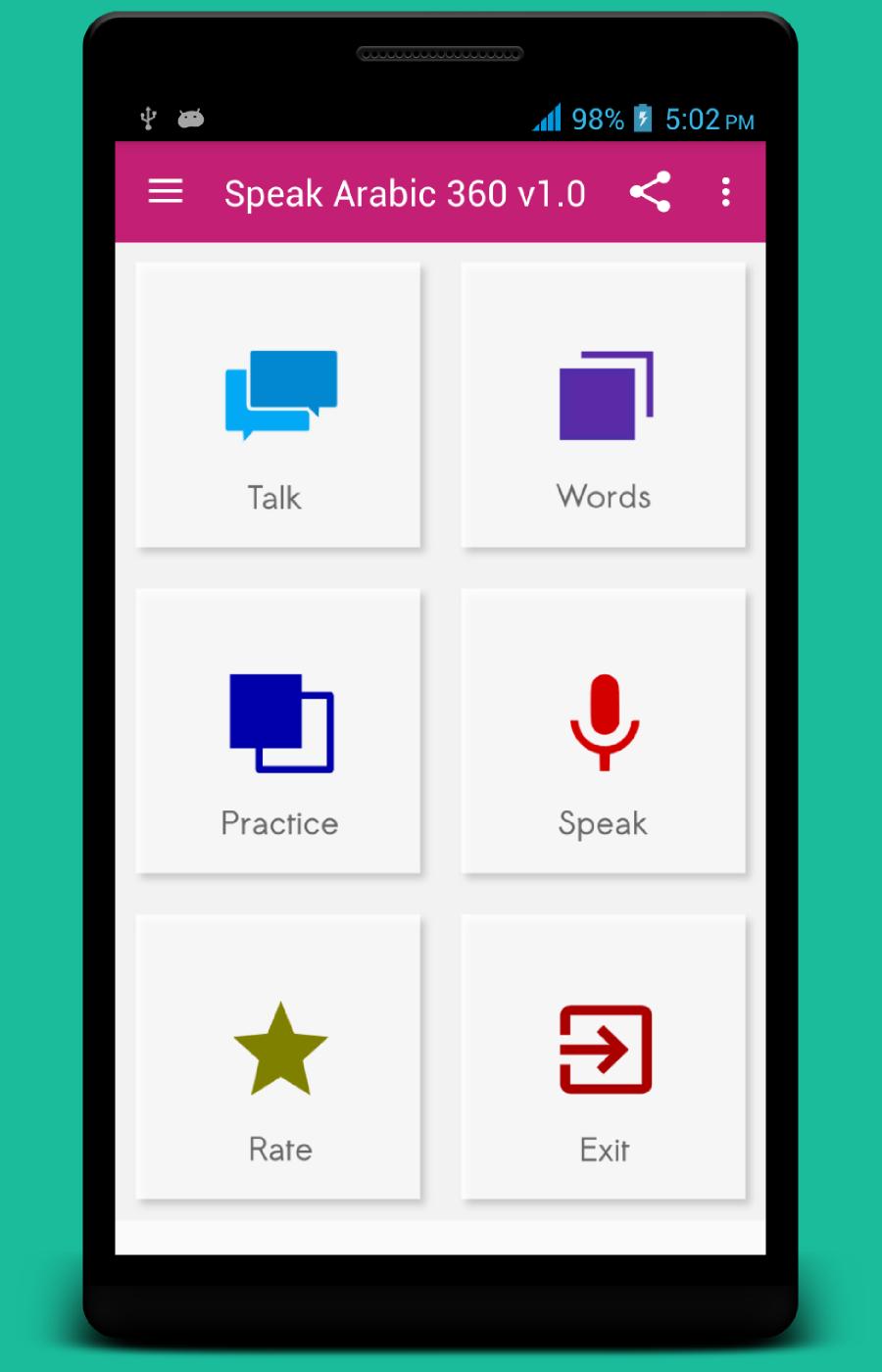The image size is (882, 1372).
Task: Go to the Words card
Action: (604, 406)
